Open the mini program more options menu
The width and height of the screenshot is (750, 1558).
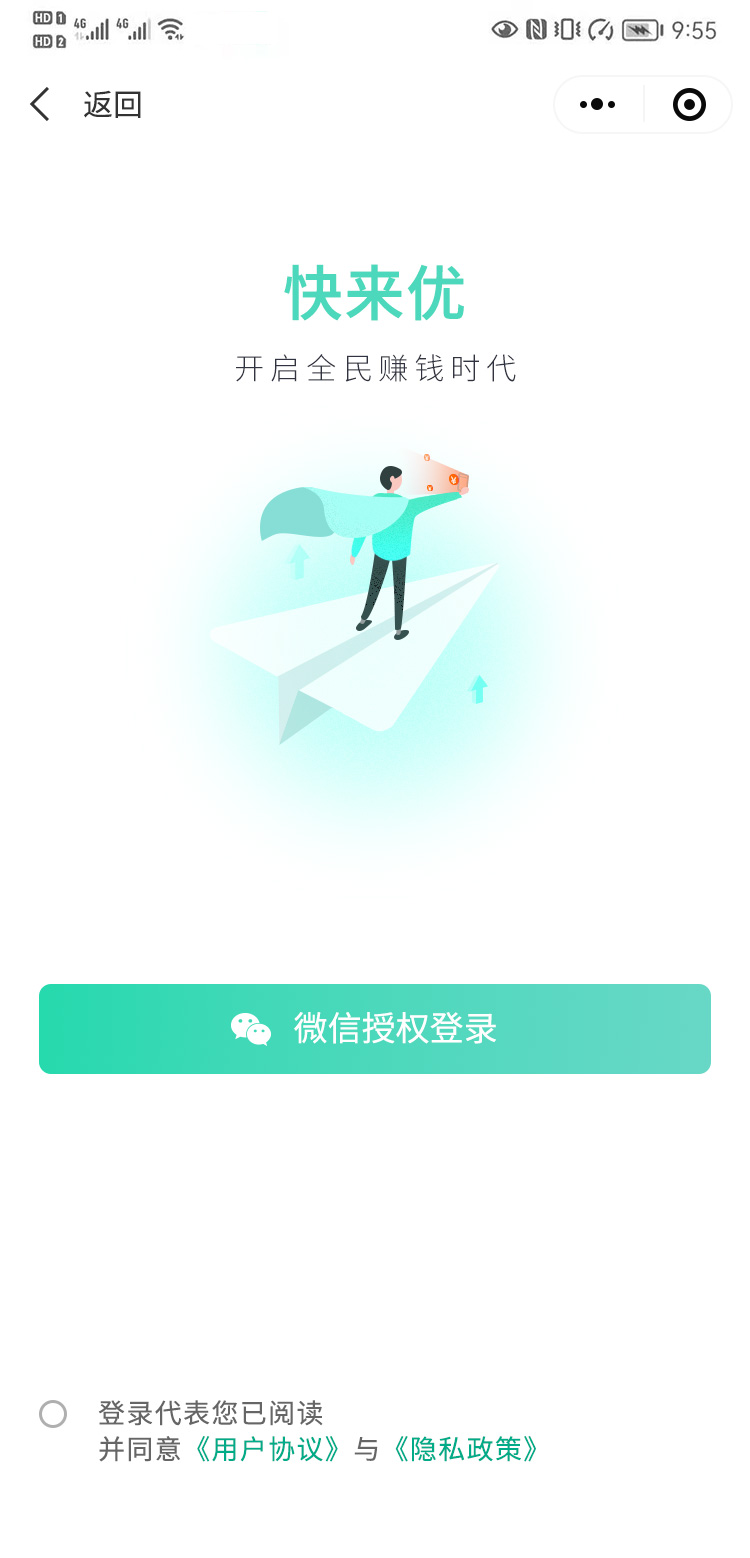click(x=598, y=104)
